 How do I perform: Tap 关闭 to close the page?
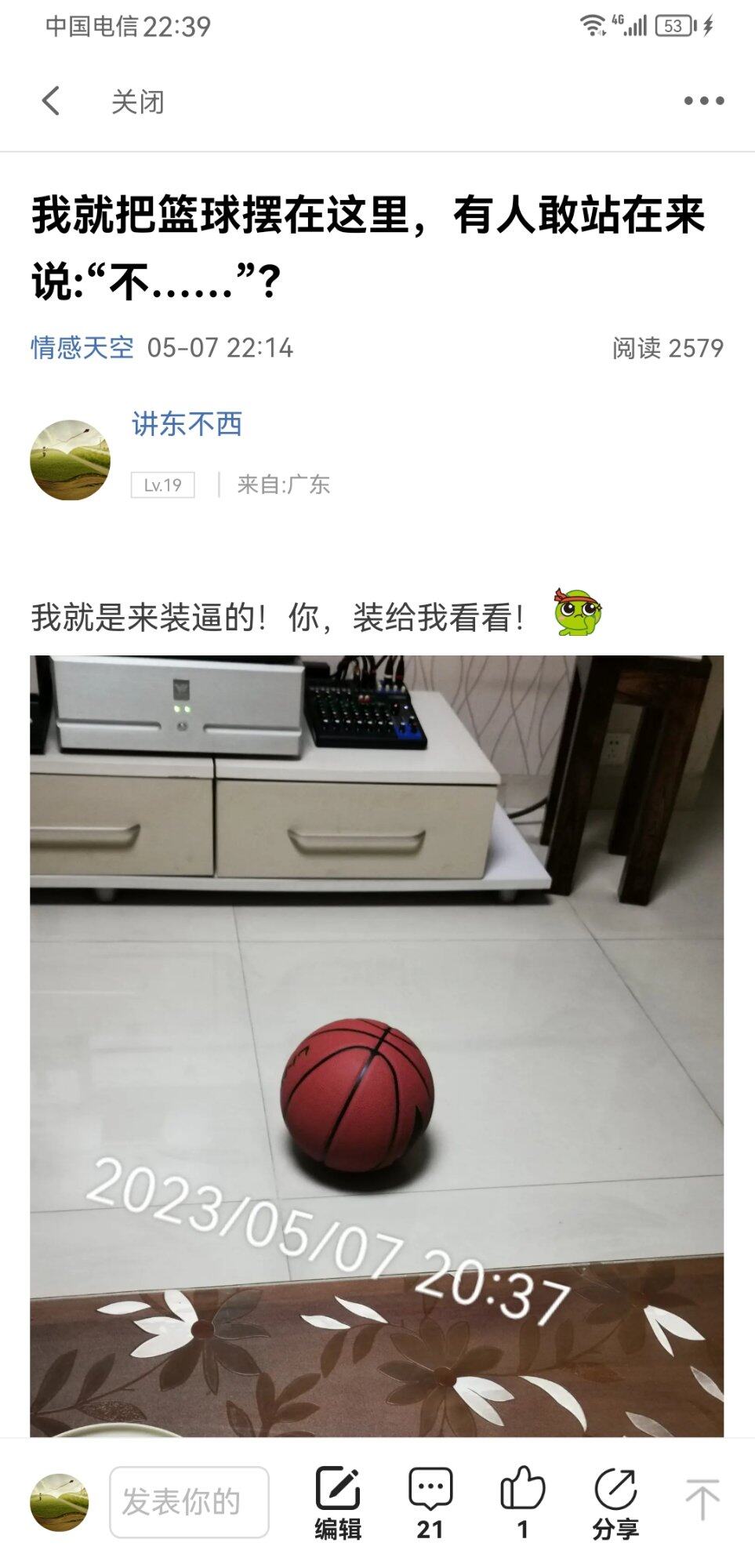[x=137, y=102]
